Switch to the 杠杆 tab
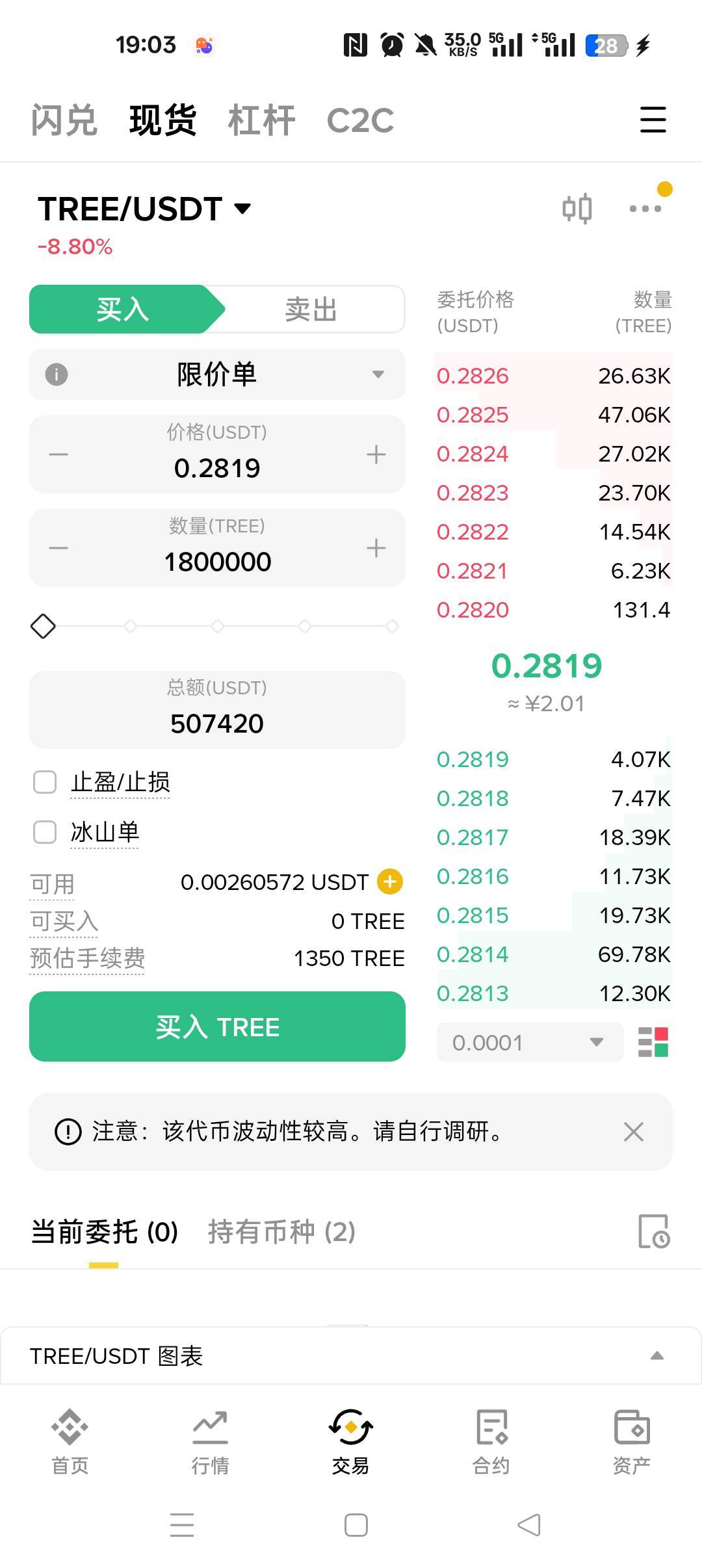This screenshot has width=702, height=1568. coord(261,120)
